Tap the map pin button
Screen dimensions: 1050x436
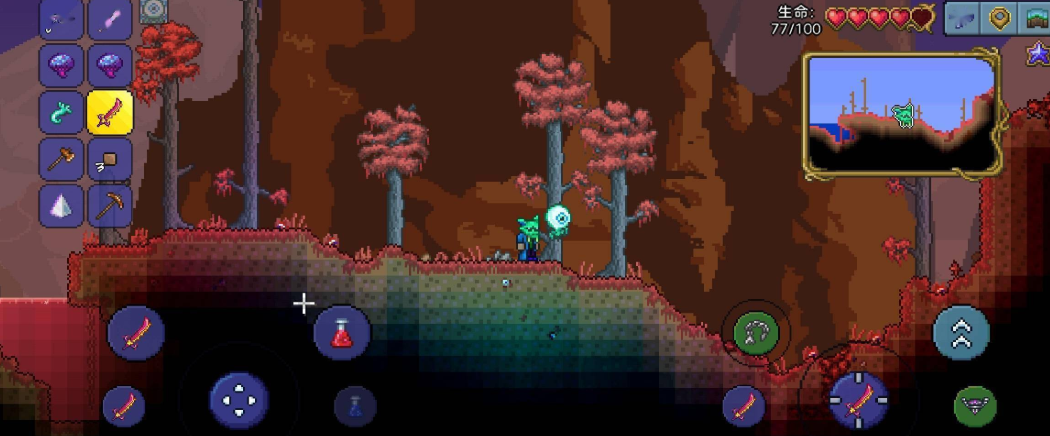tap(998, 18)
